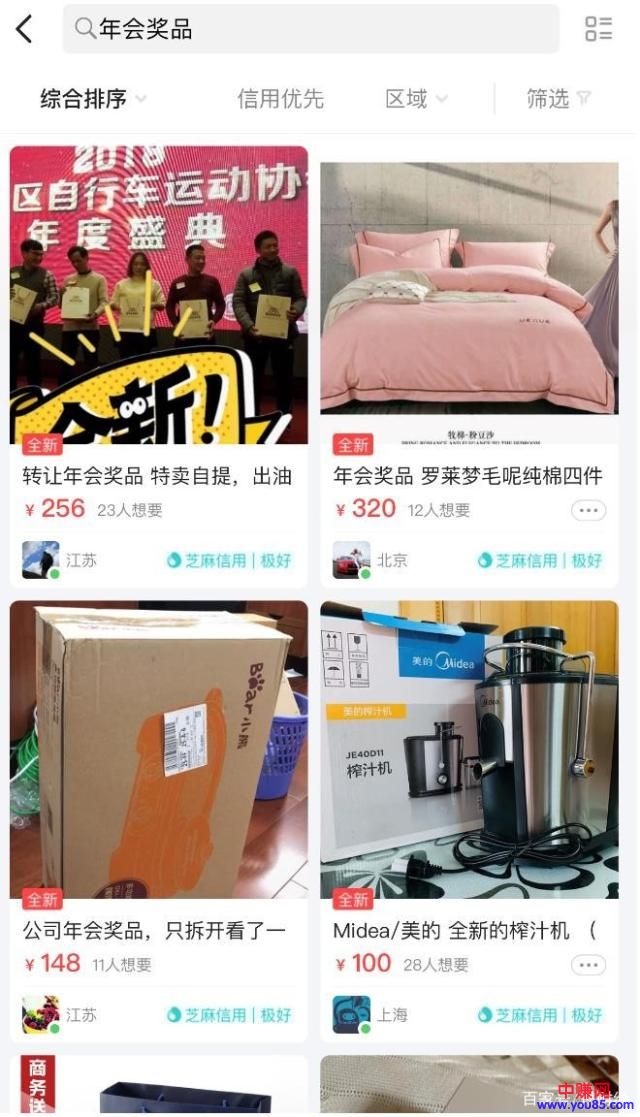Open more options on the ¥320 bedding listing
The height and width of the screenshot is (1117, 640).
pyautogui.click(x=588, y=510)
